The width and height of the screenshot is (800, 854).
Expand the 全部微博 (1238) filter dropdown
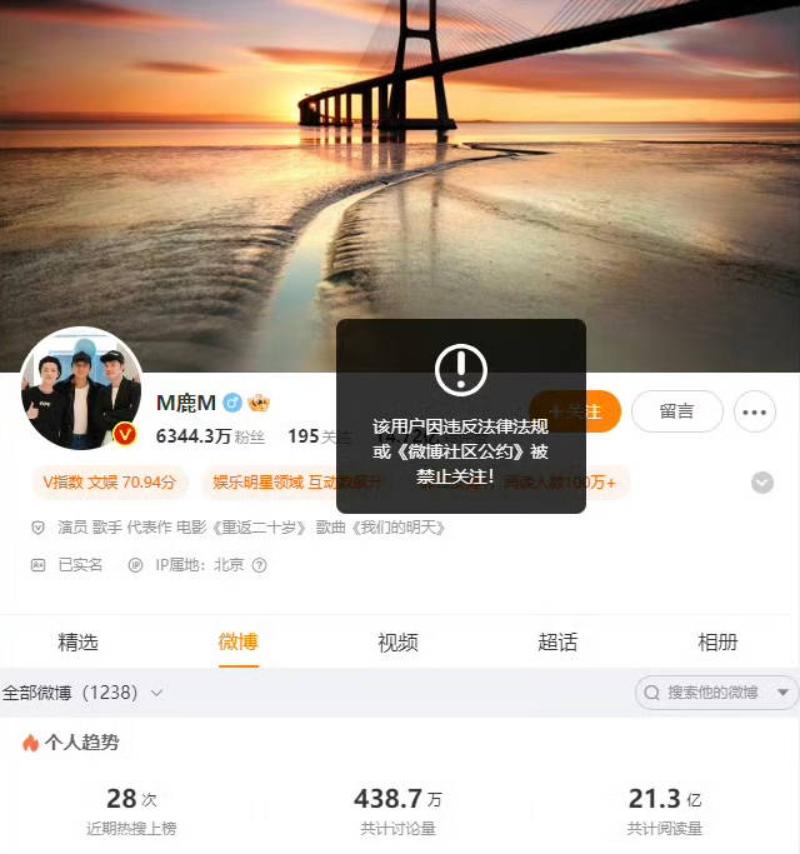82,692
